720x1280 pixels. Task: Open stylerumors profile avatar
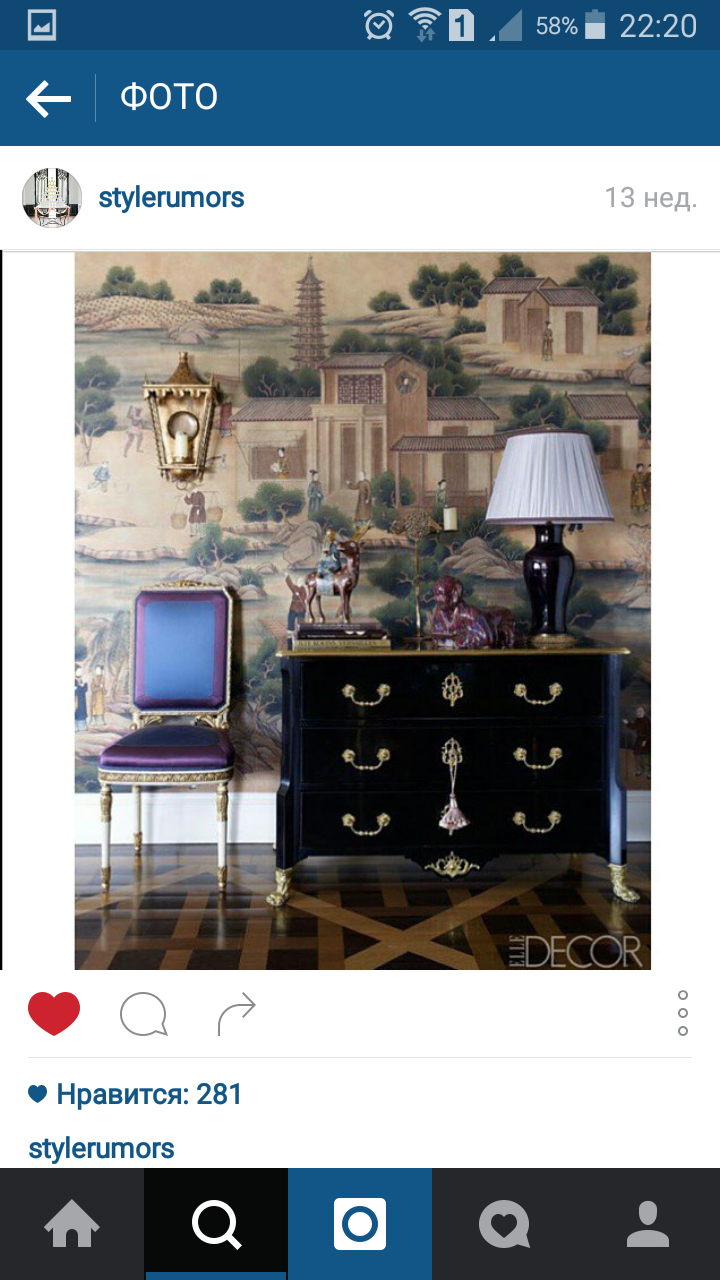52,198
